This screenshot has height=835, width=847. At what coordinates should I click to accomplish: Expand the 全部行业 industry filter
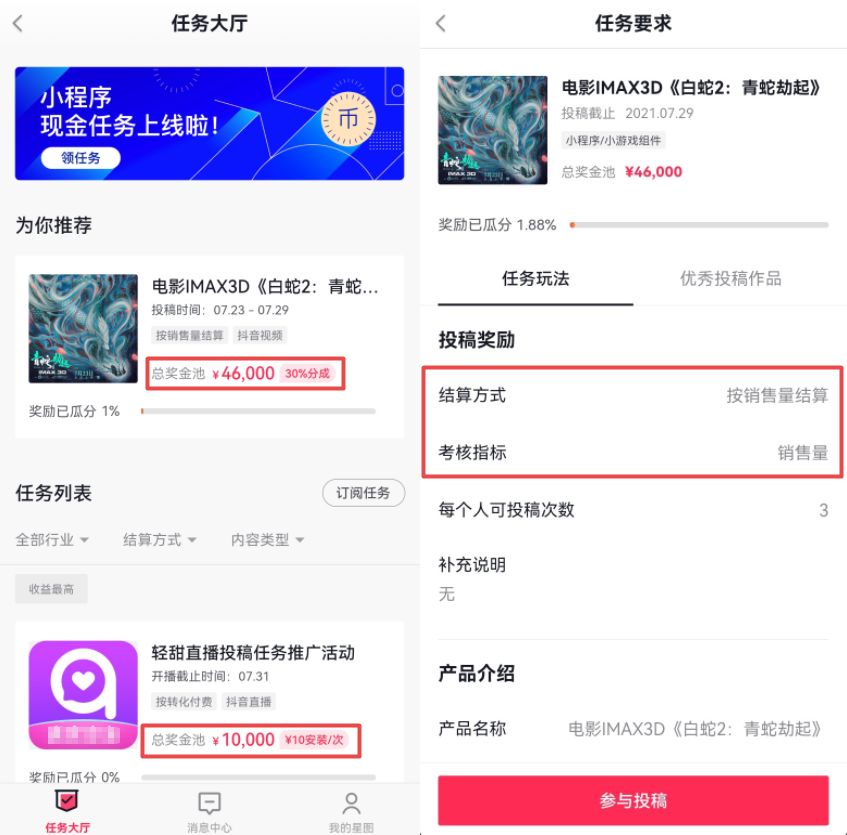[x=52, y=540]
